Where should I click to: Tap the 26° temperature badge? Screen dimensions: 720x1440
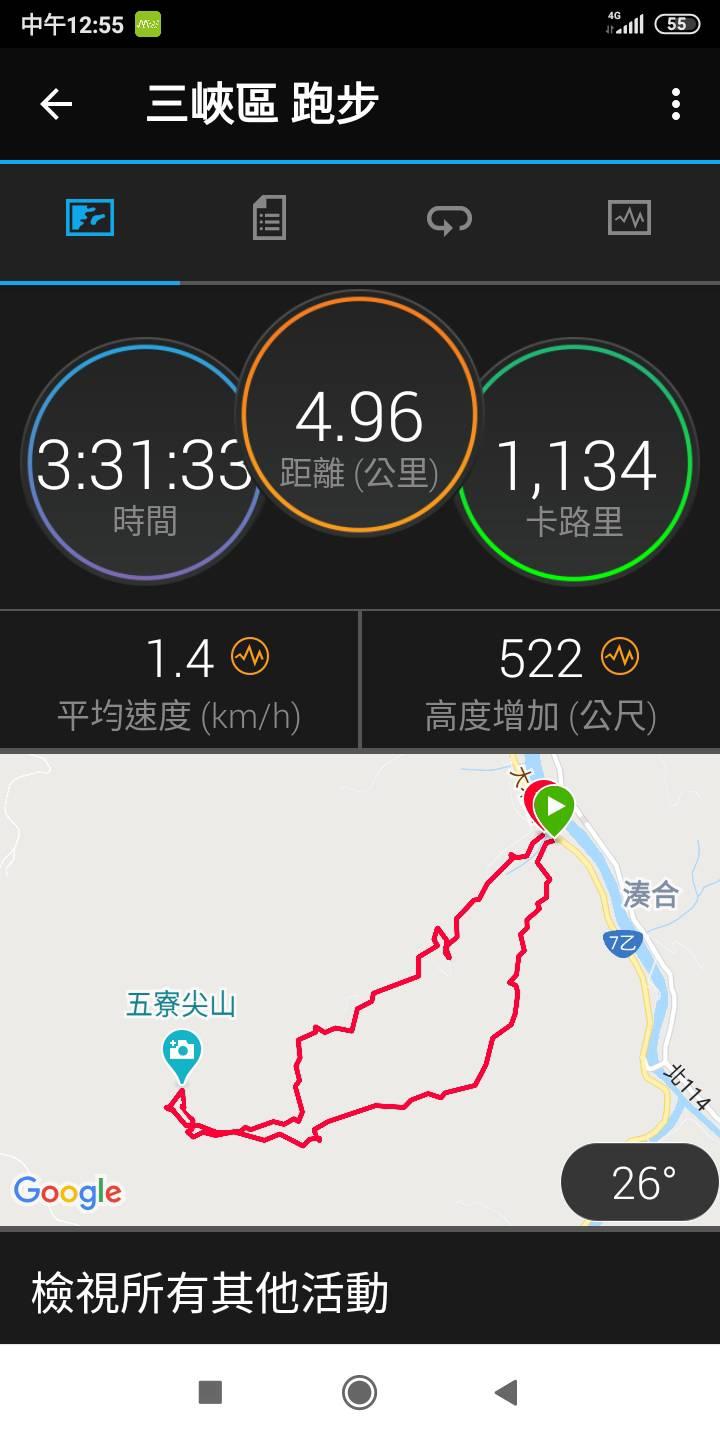pos(640,1183)
